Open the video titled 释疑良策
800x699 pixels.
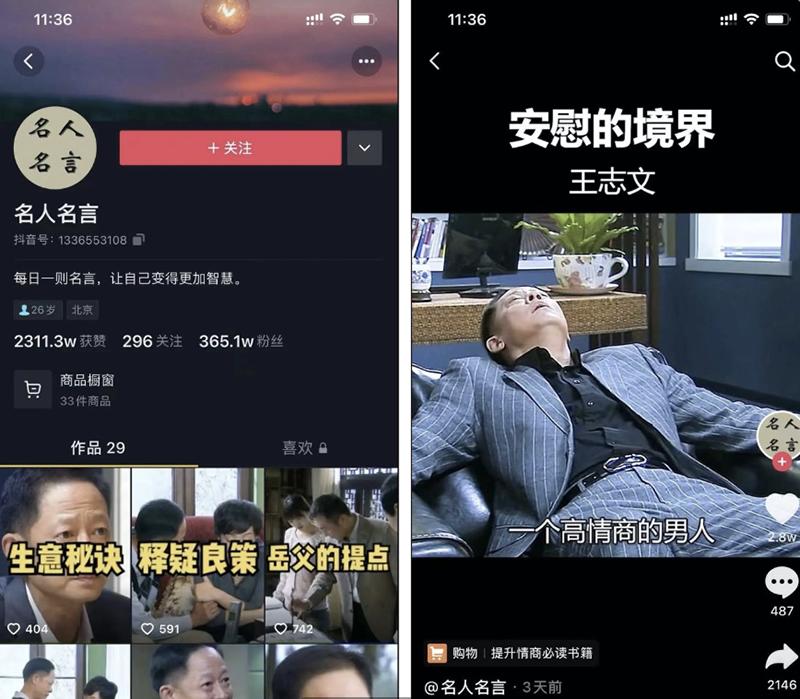(198, 555)
